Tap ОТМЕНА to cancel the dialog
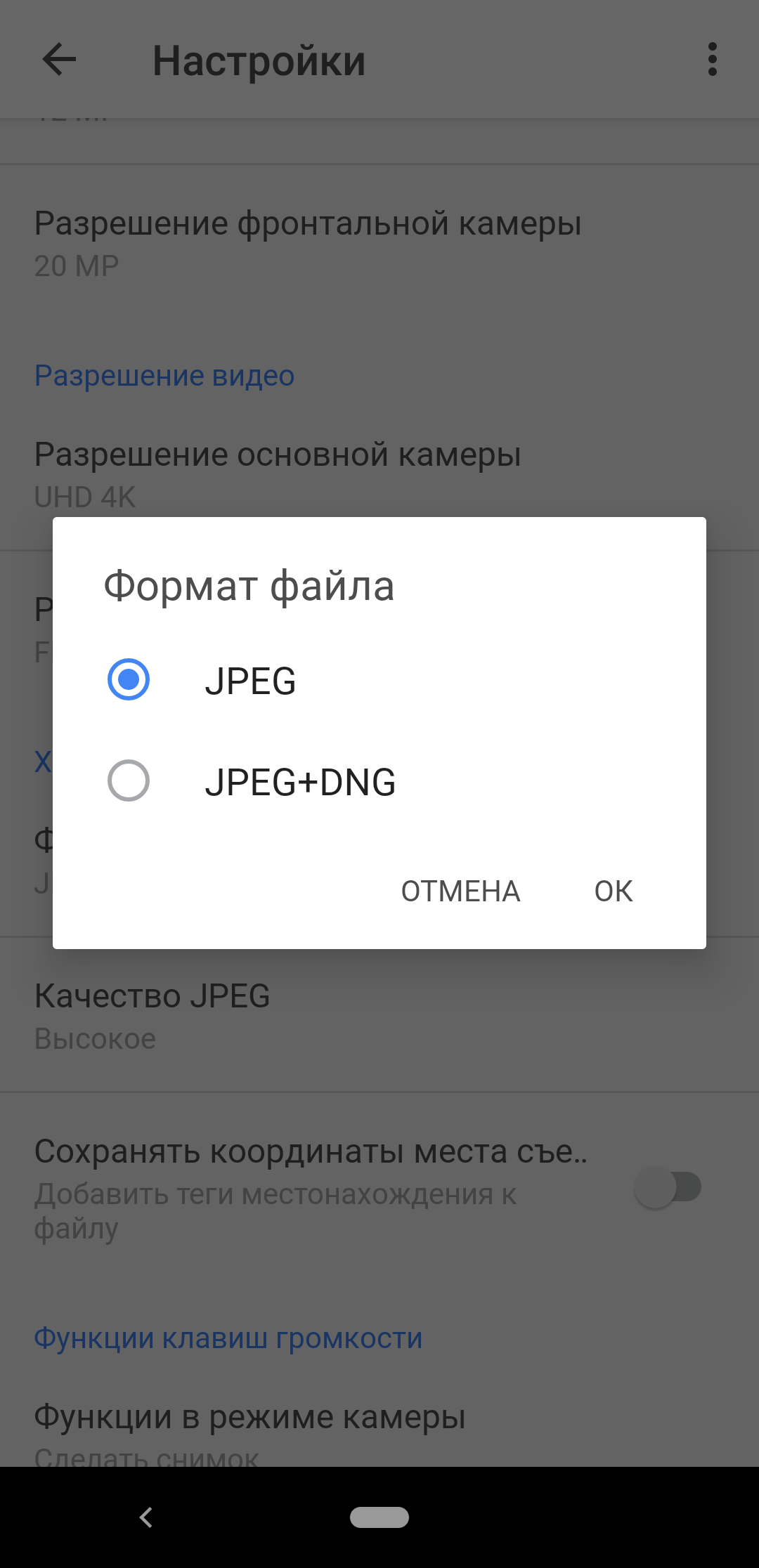 (460, 891)
